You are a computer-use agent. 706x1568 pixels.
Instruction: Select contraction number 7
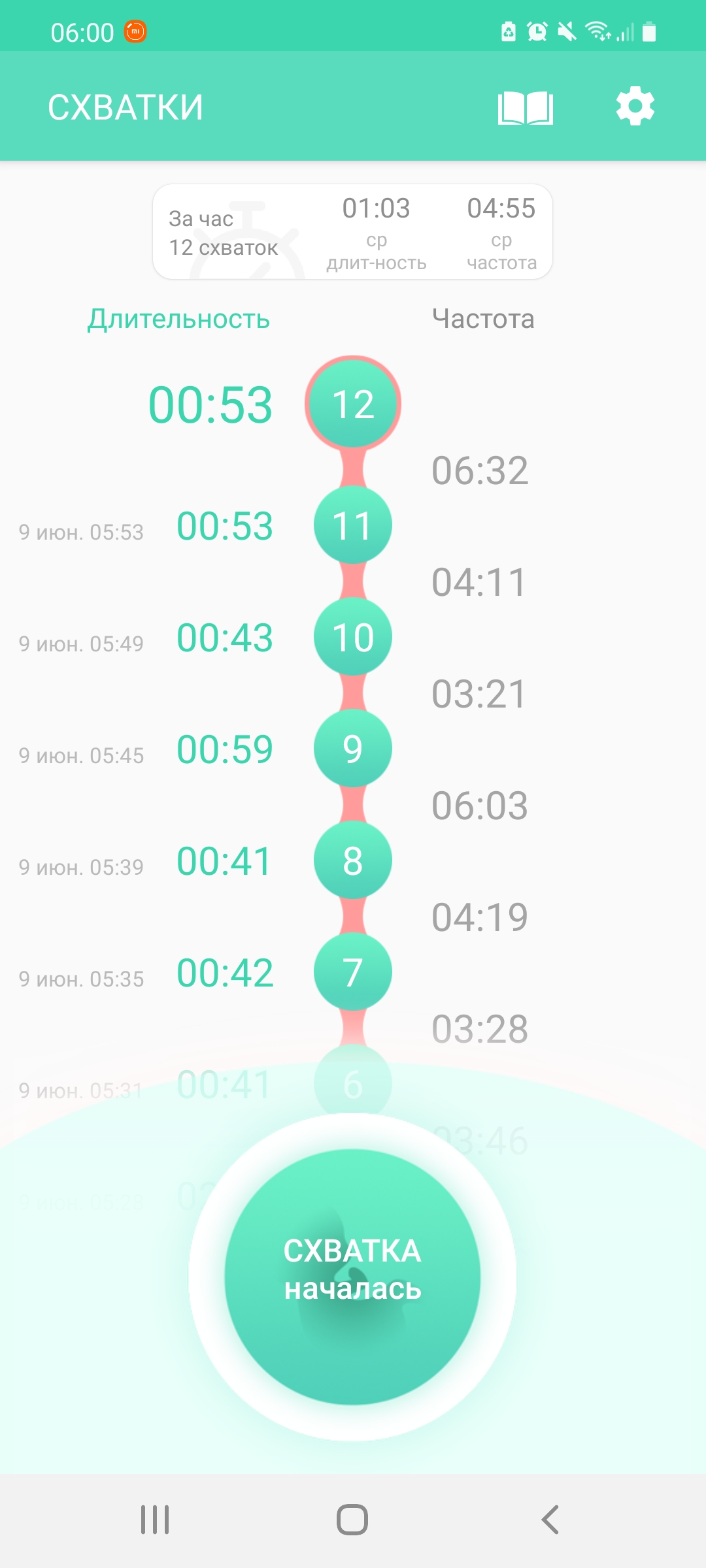coord(353,972)
